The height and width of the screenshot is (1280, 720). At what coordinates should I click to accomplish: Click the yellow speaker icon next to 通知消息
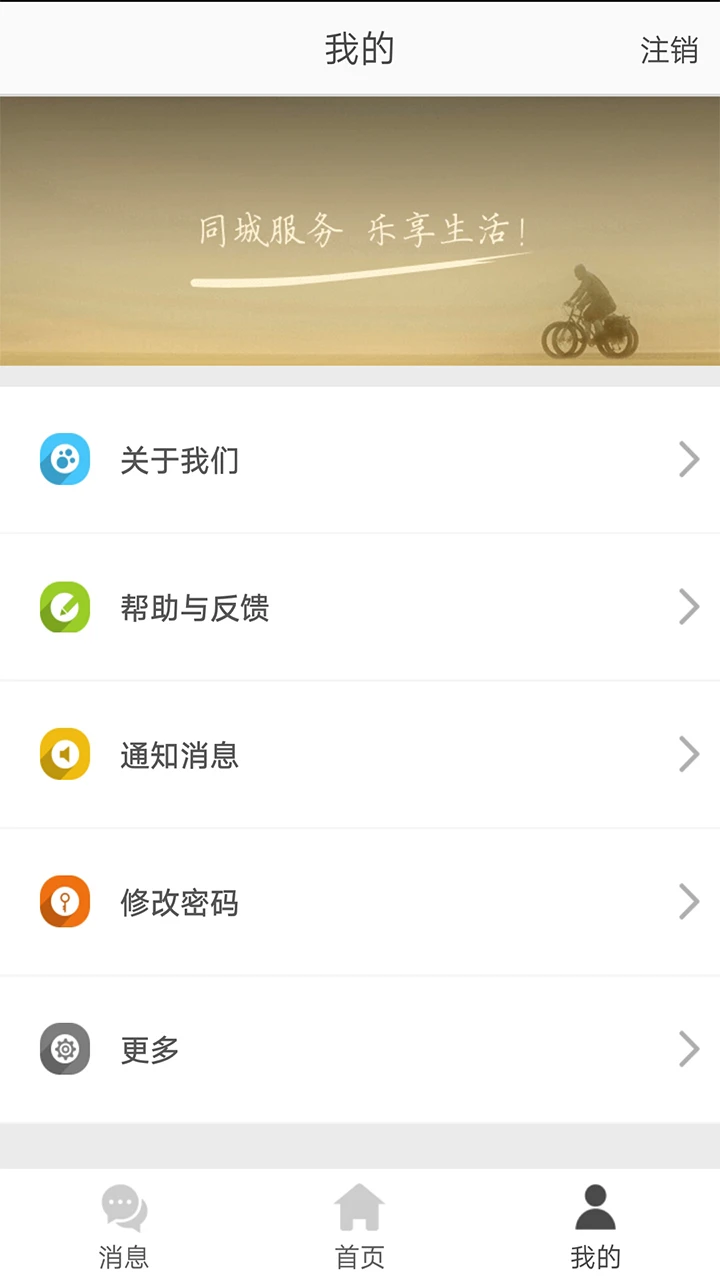coord(64,754)
